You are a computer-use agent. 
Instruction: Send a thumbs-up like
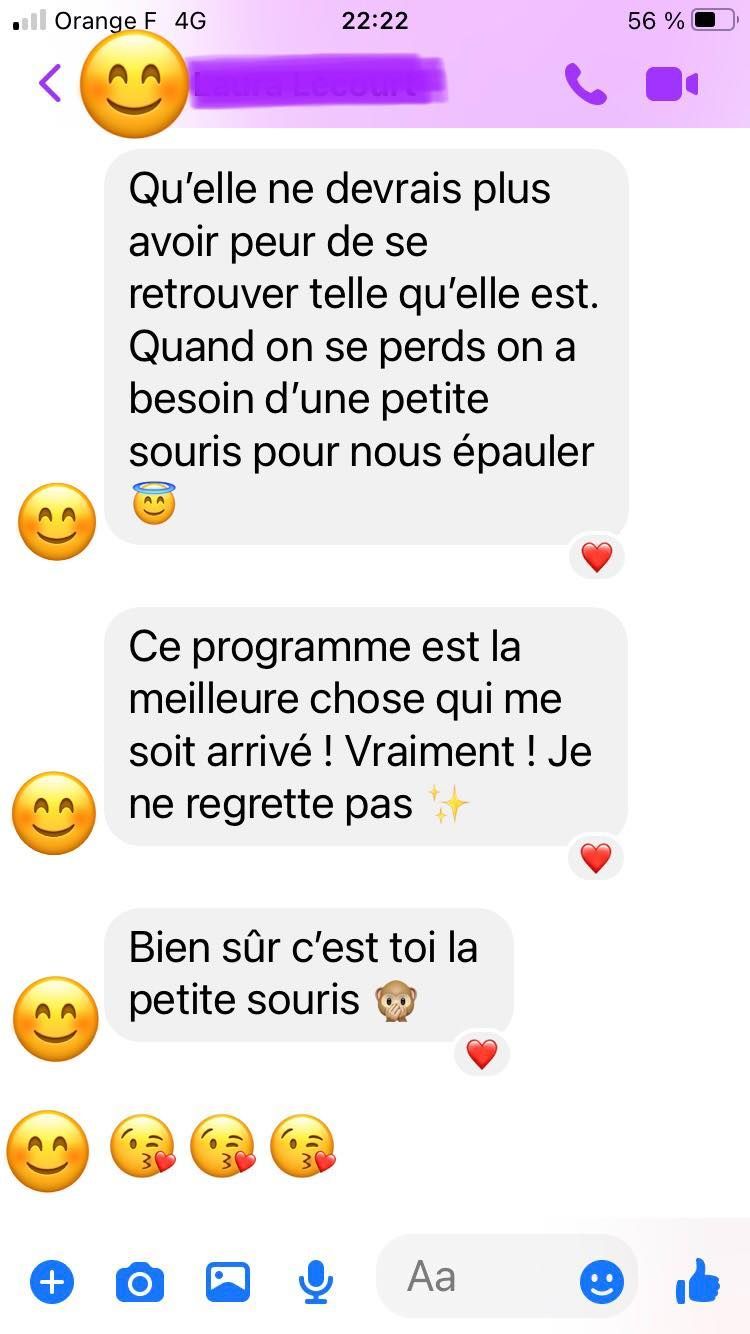pos(698,1280)
